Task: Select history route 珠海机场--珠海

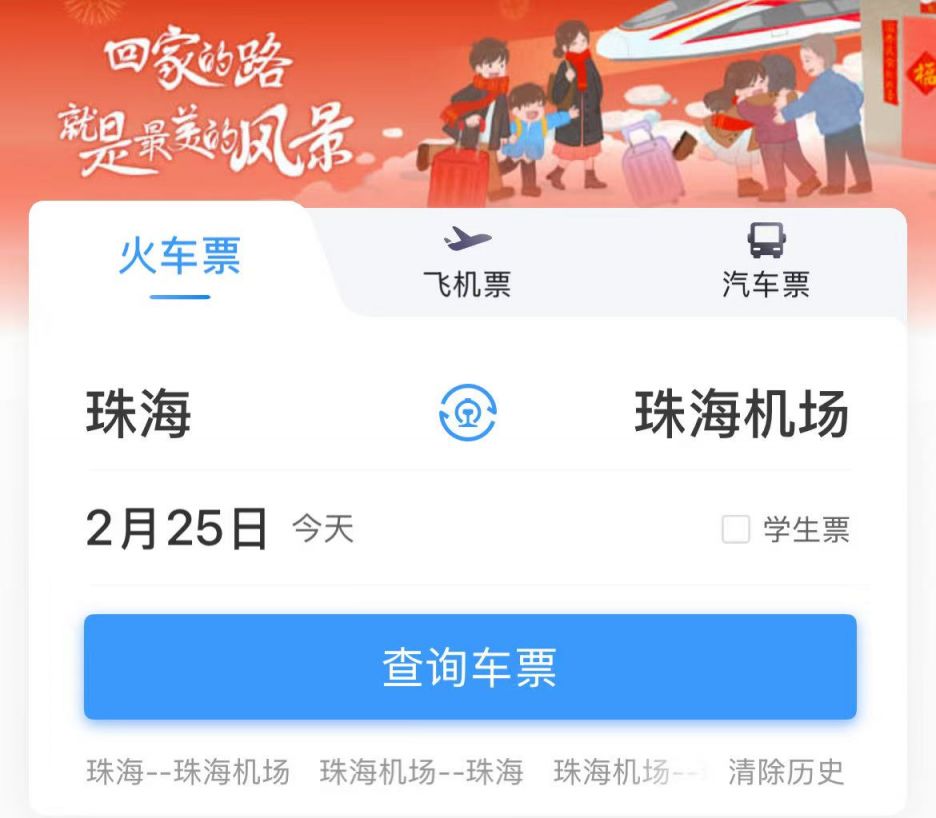Action: (421, 772)
